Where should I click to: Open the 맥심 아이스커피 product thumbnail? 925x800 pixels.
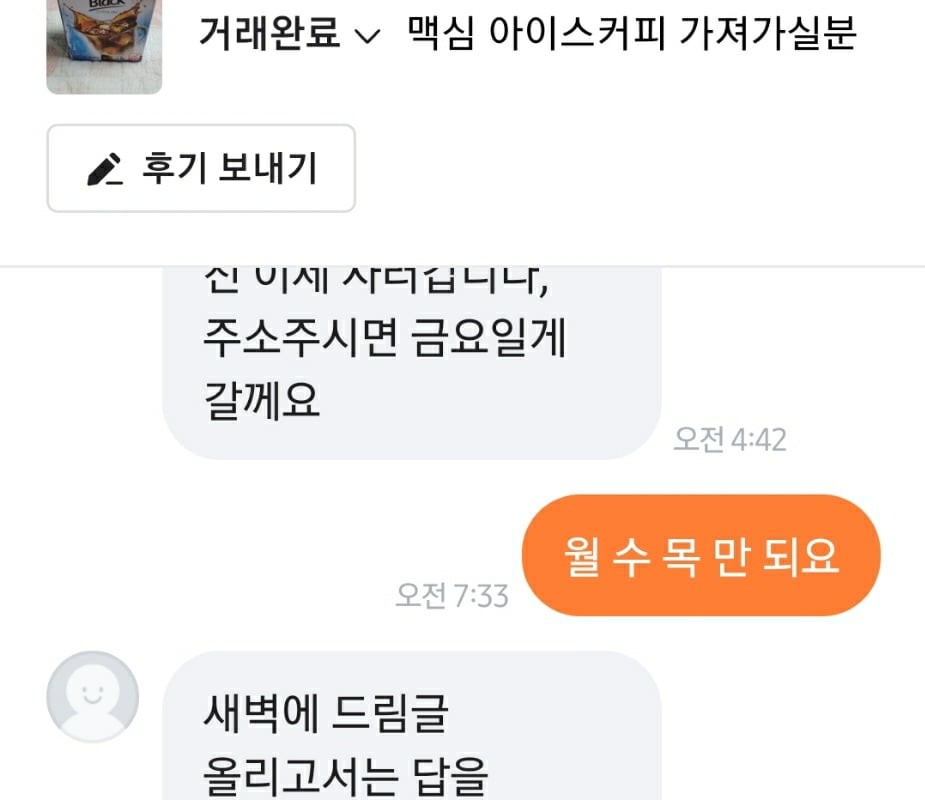pyautogui.click(x=104, y=45)
